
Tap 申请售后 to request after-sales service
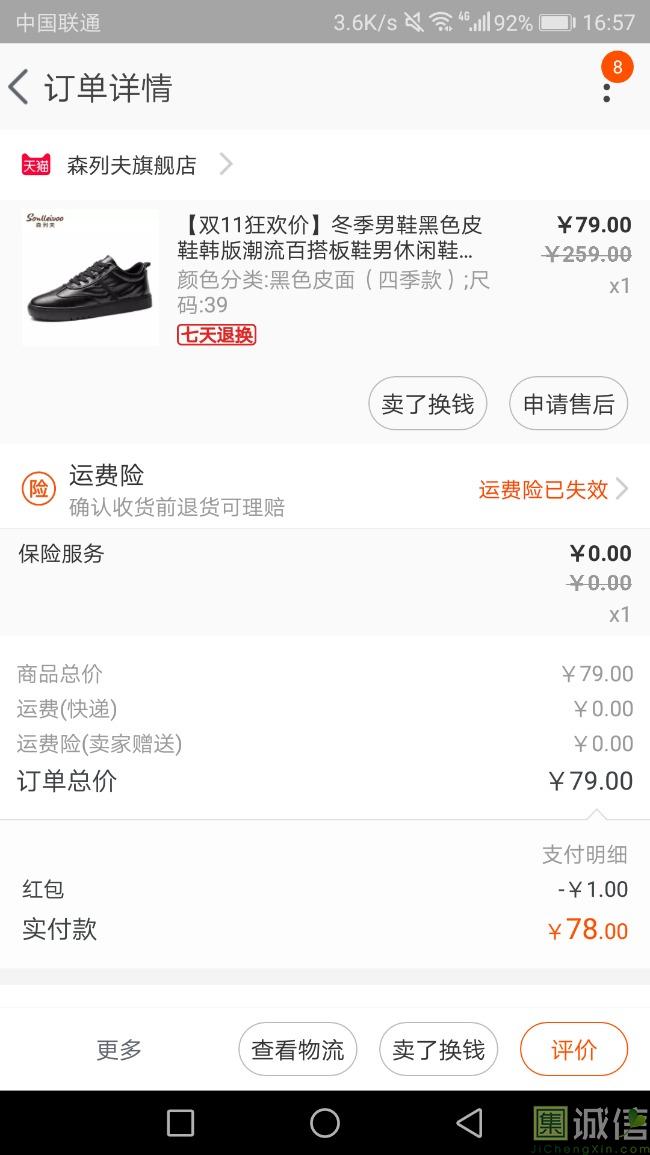pos(568,404)
